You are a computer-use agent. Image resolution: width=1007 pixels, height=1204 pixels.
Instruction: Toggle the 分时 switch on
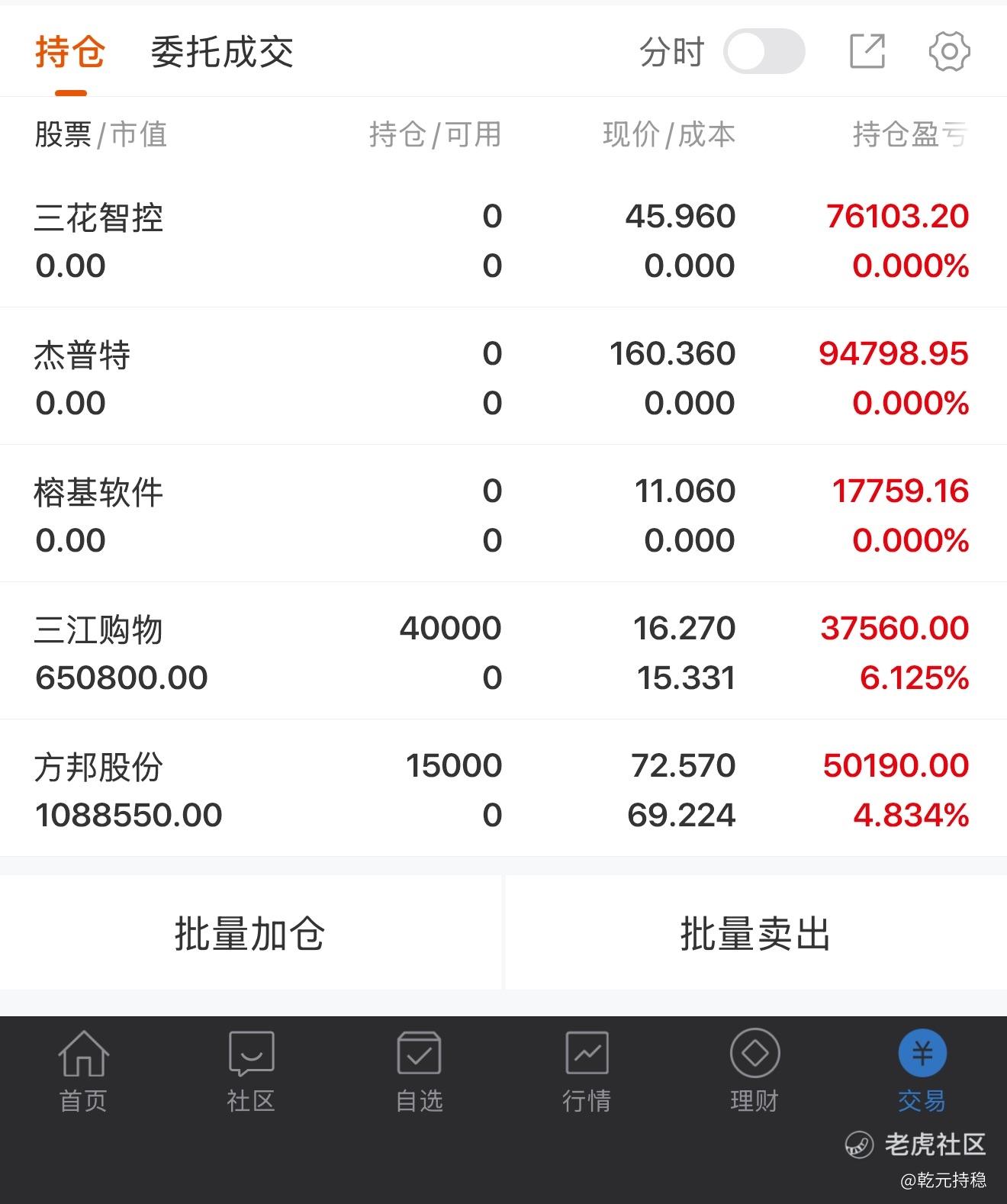(764, 52)
